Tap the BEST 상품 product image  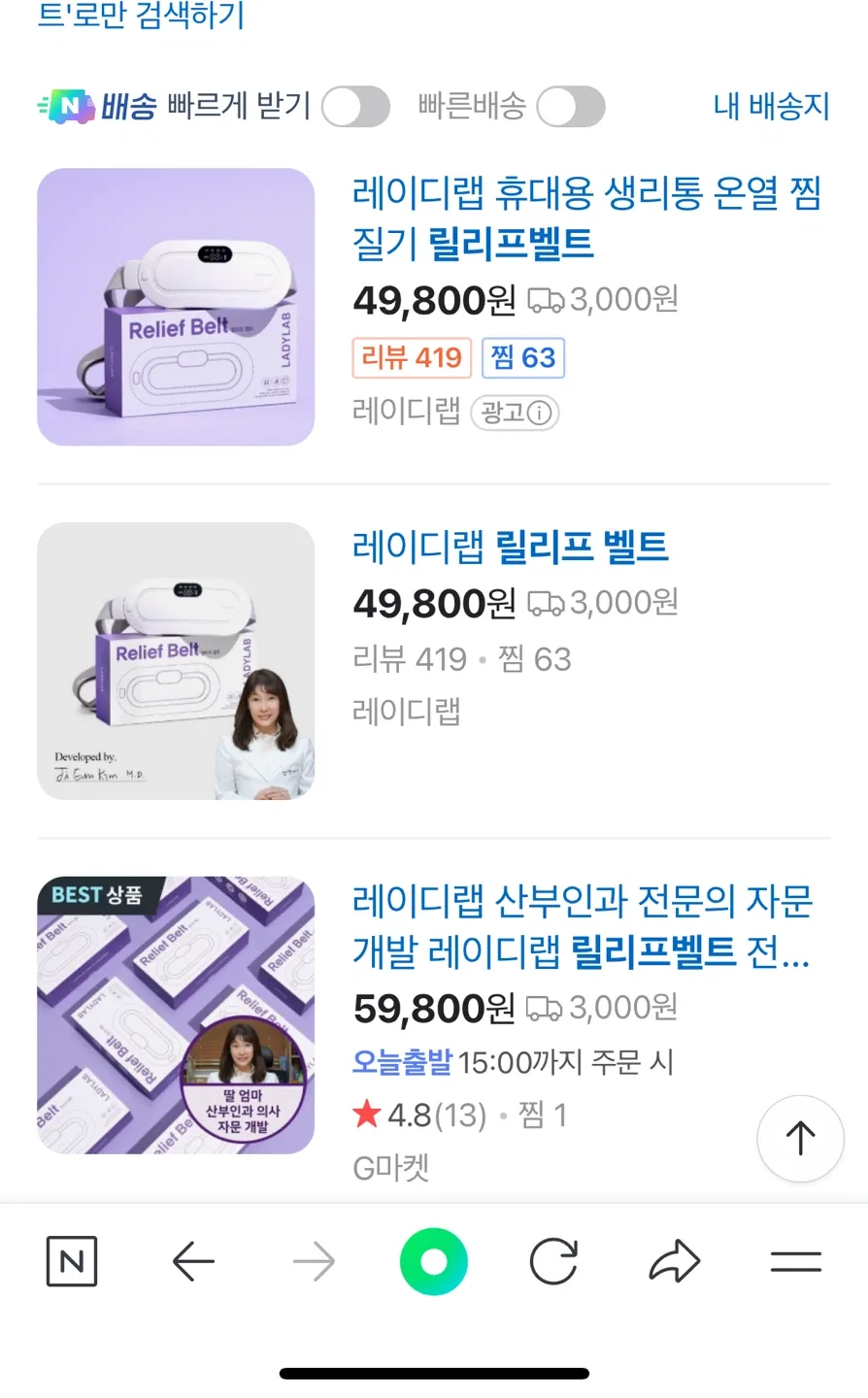pos(176,1015)
